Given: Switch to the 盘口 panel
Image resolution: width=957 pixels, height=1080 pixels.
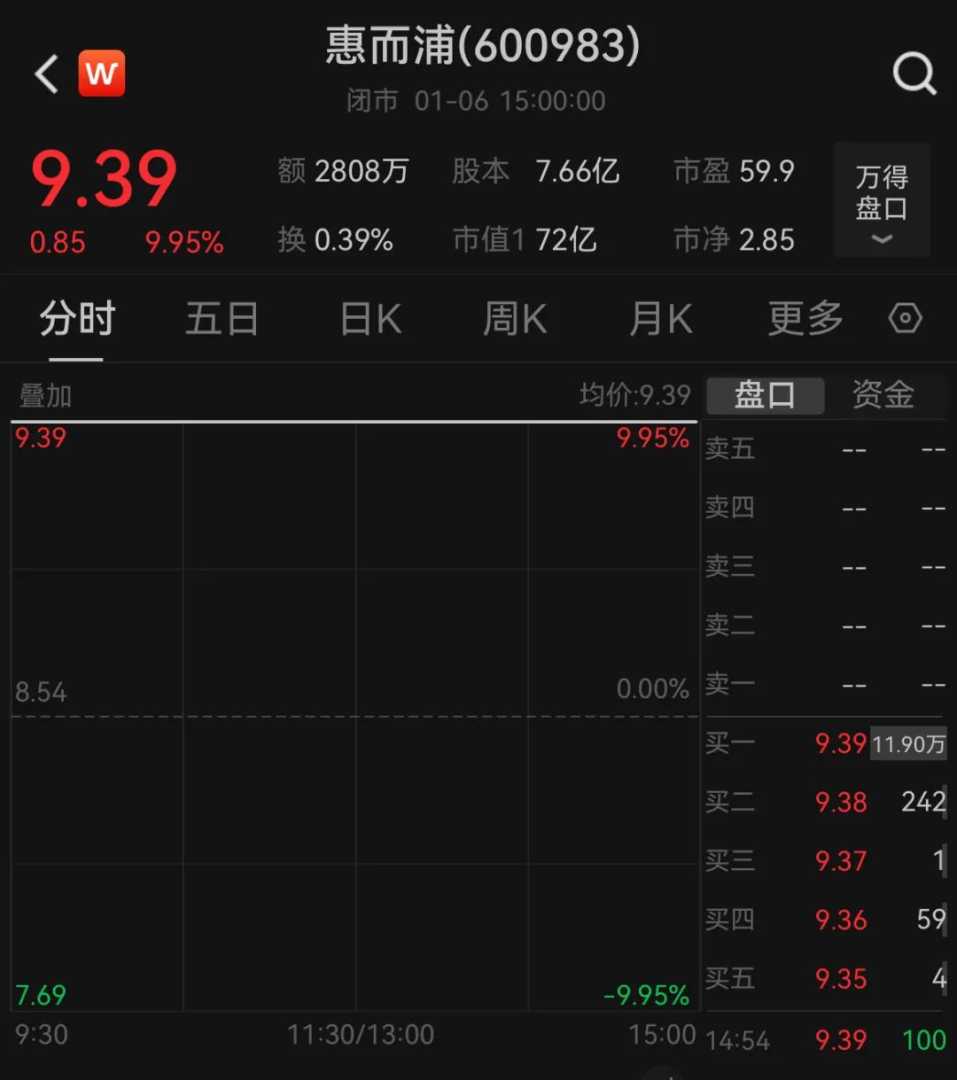Looking at the screenshot, I should (765, 395).
